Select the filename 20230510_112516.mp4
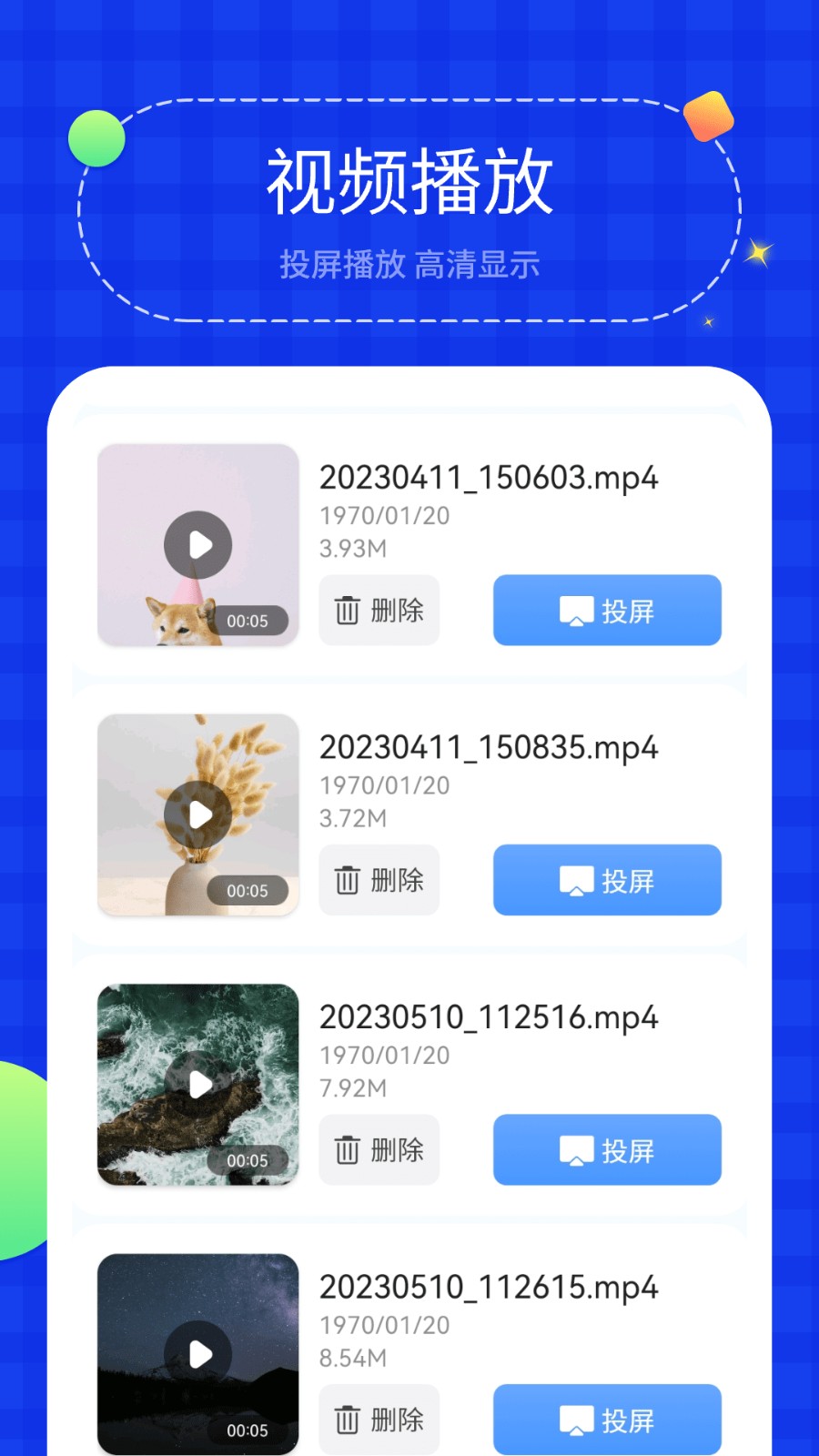Viewport: 819px width, 1456px height. click(489, 1017)
